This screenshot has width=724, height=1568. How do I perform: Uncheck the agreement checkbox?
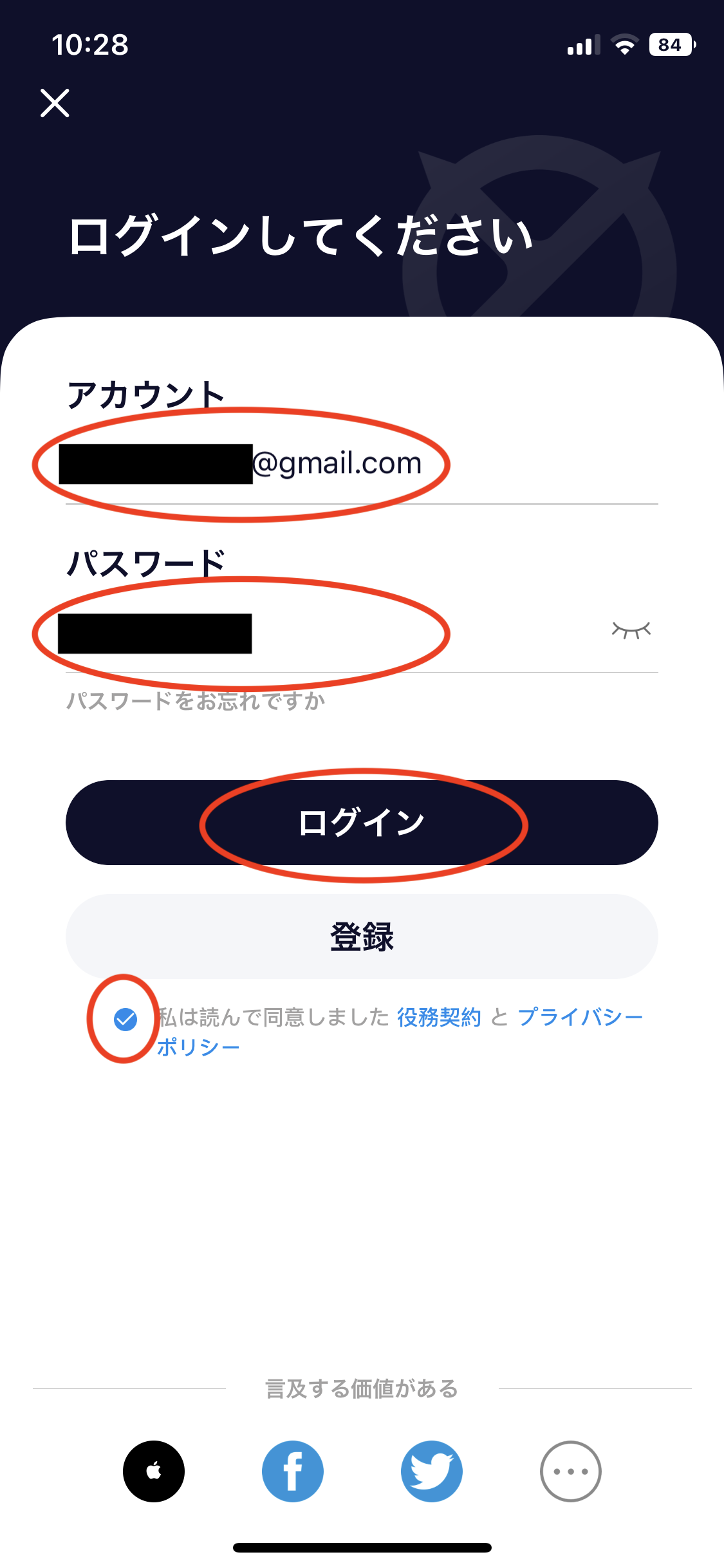tap(125, 1019)
